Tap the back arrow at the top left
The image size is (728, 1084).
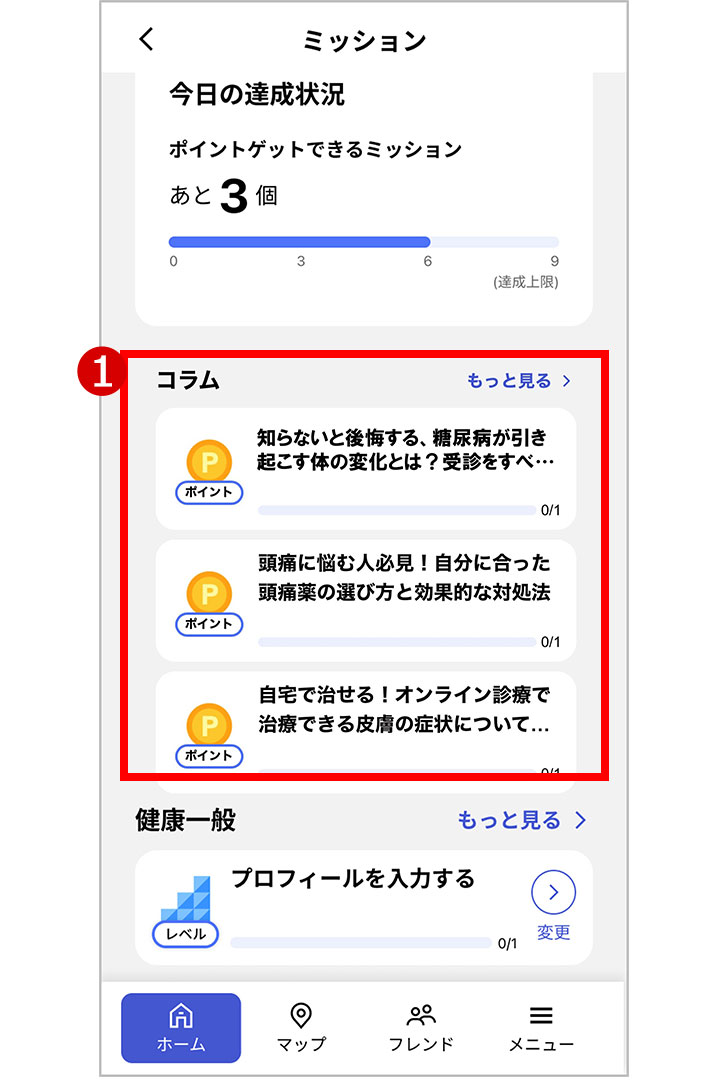click(146, 40)
